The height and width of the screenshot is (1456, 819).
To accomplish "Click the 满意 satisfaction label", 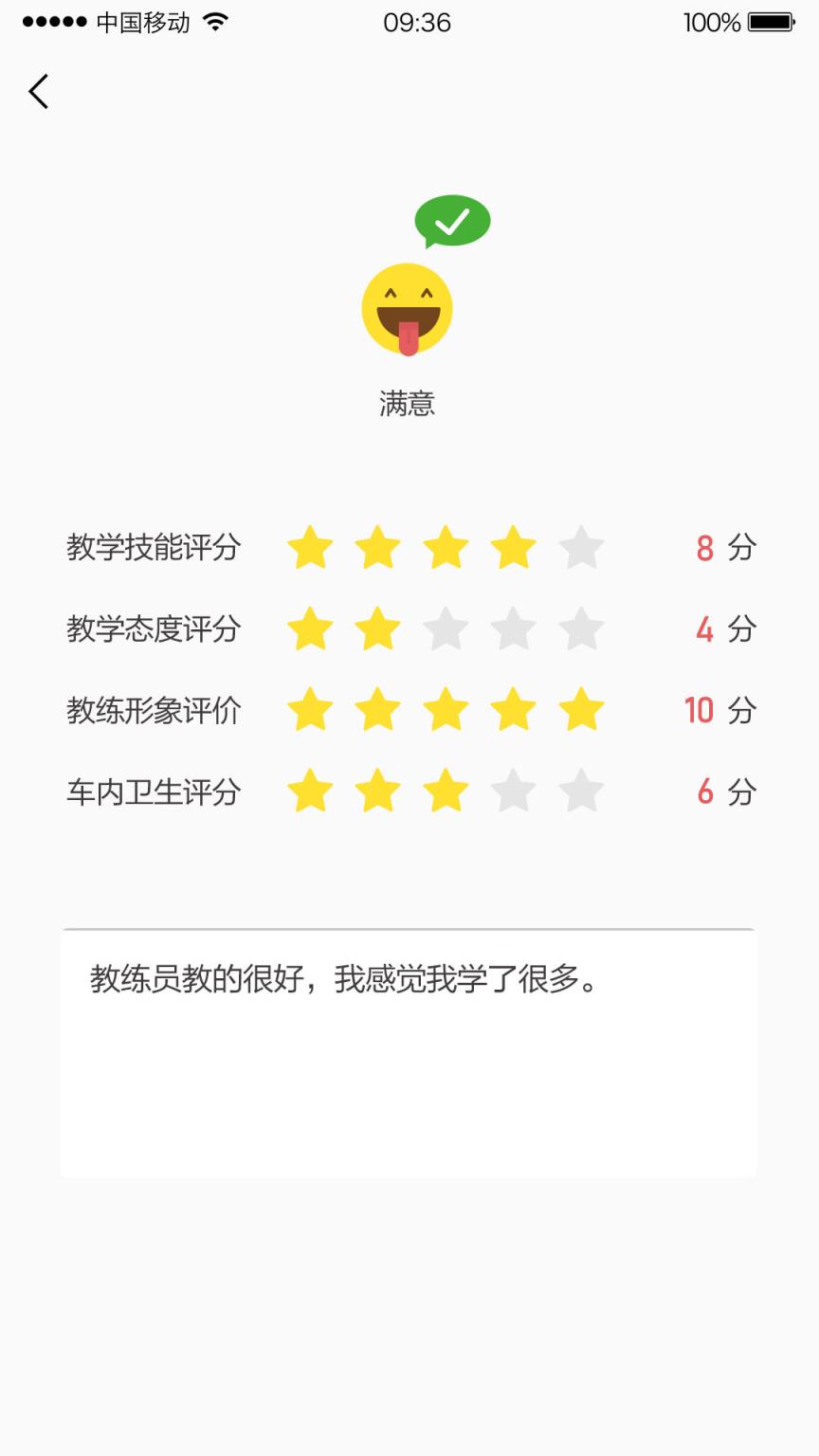I will [409, 405].
